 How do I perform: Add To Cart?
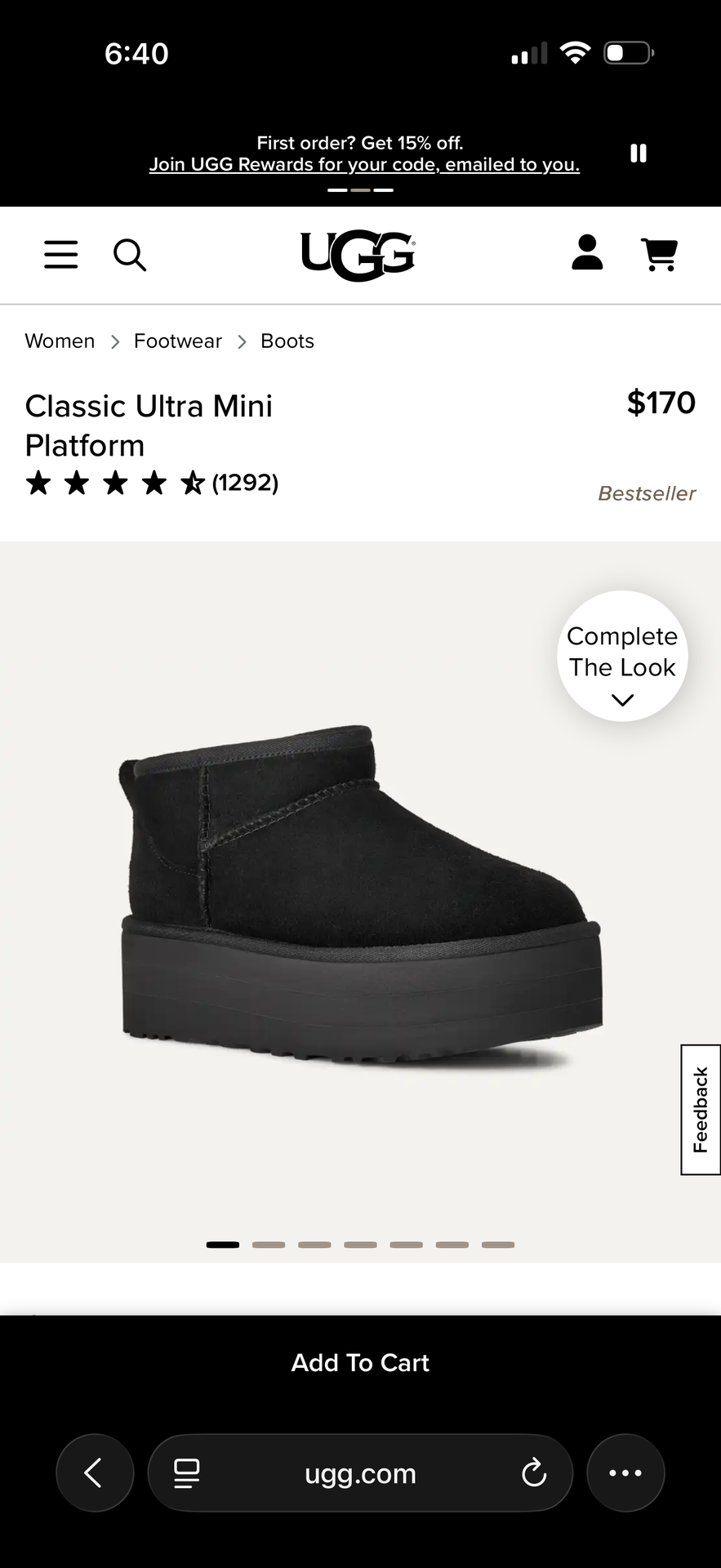point(360,1363)
